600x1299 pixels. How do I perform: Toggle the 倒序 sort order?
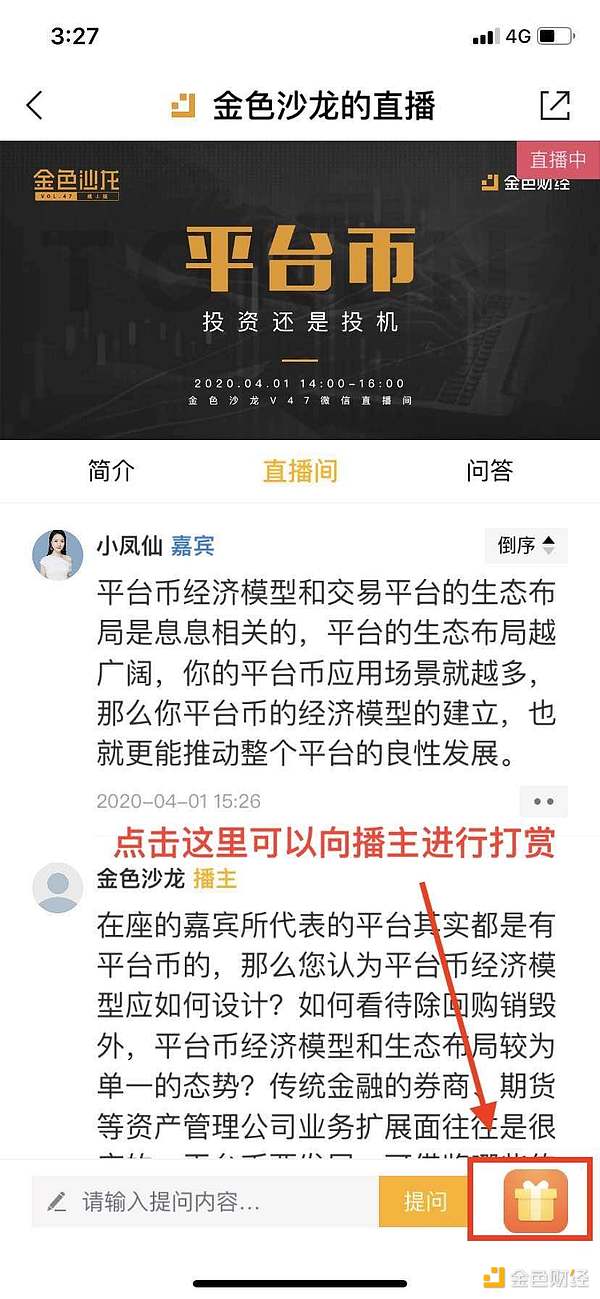[x=526, y=545]
